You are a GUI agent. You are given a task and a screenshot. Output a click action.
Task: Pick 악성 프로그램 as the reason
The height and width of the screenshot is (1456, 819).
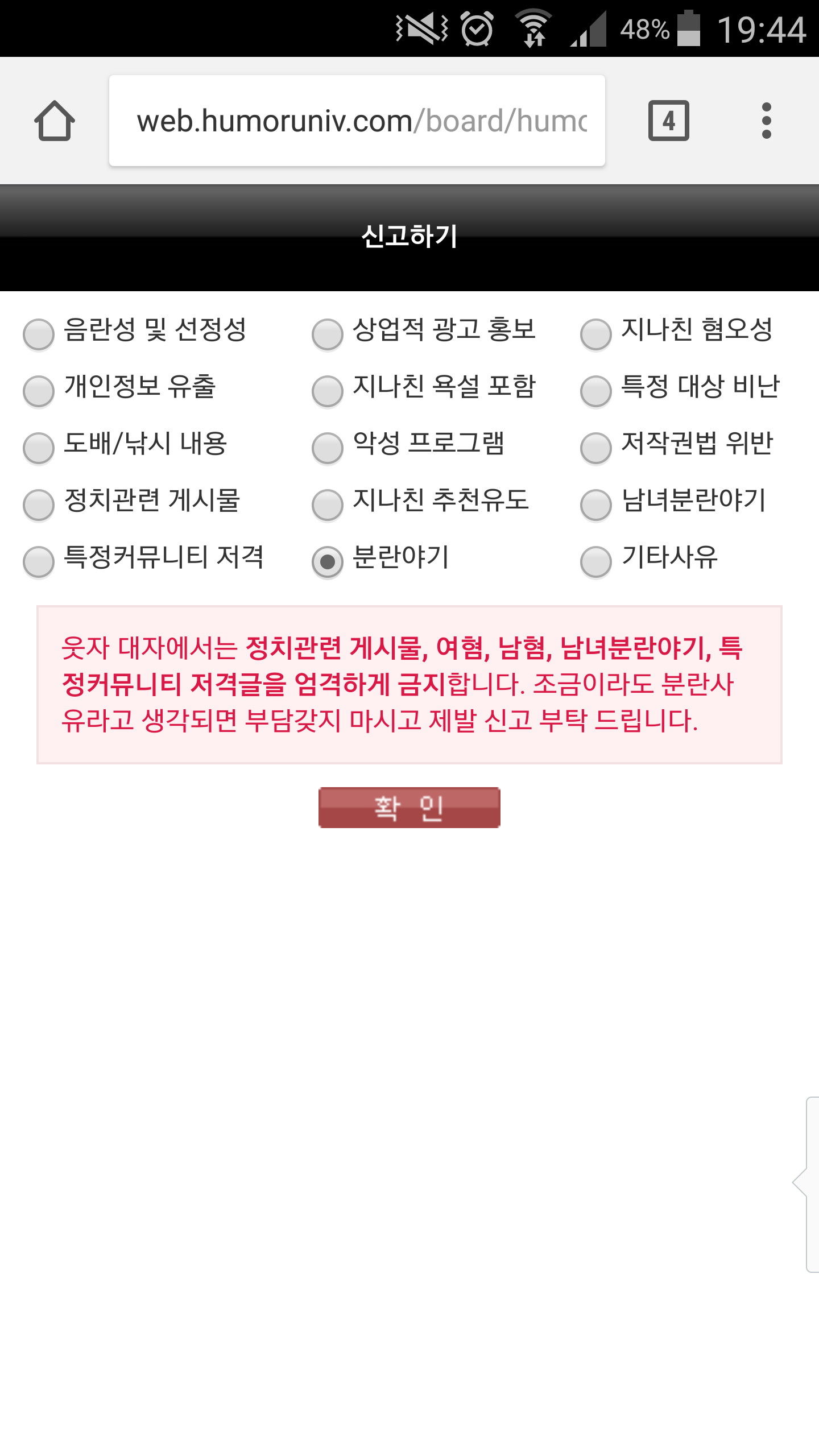click(328, 448)
